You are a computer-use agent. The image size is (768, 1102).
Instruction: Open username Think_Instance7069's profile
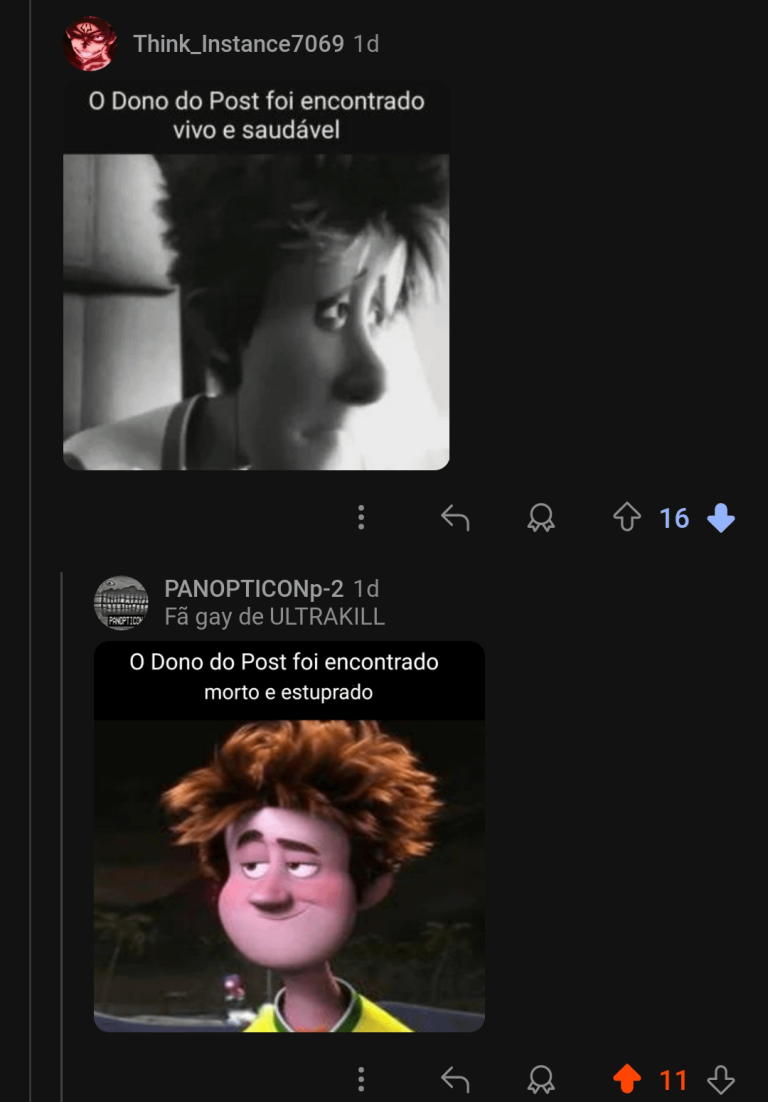238,44
